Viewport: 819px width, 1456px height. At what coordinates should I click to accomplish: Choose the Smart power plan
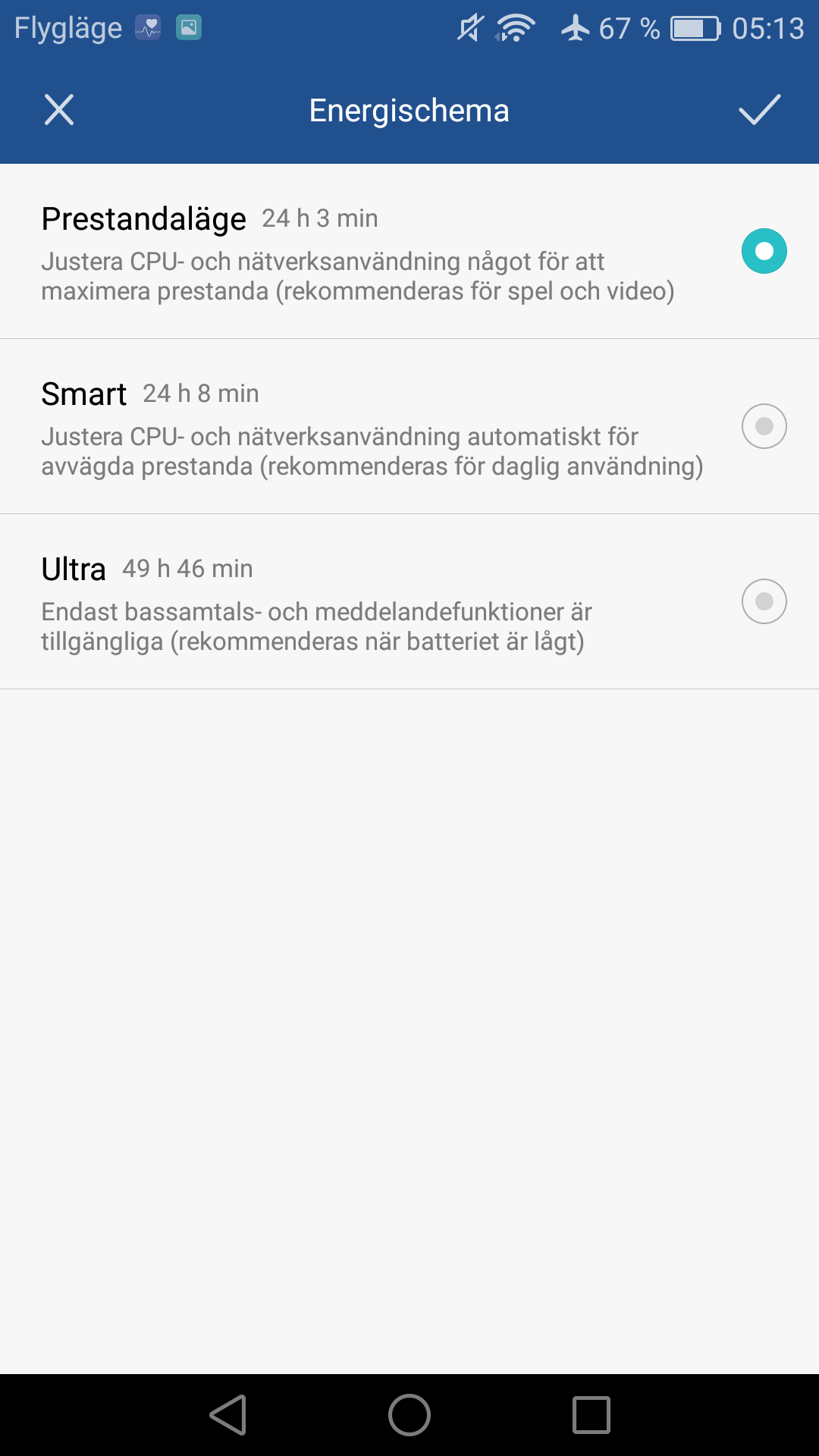409,426
